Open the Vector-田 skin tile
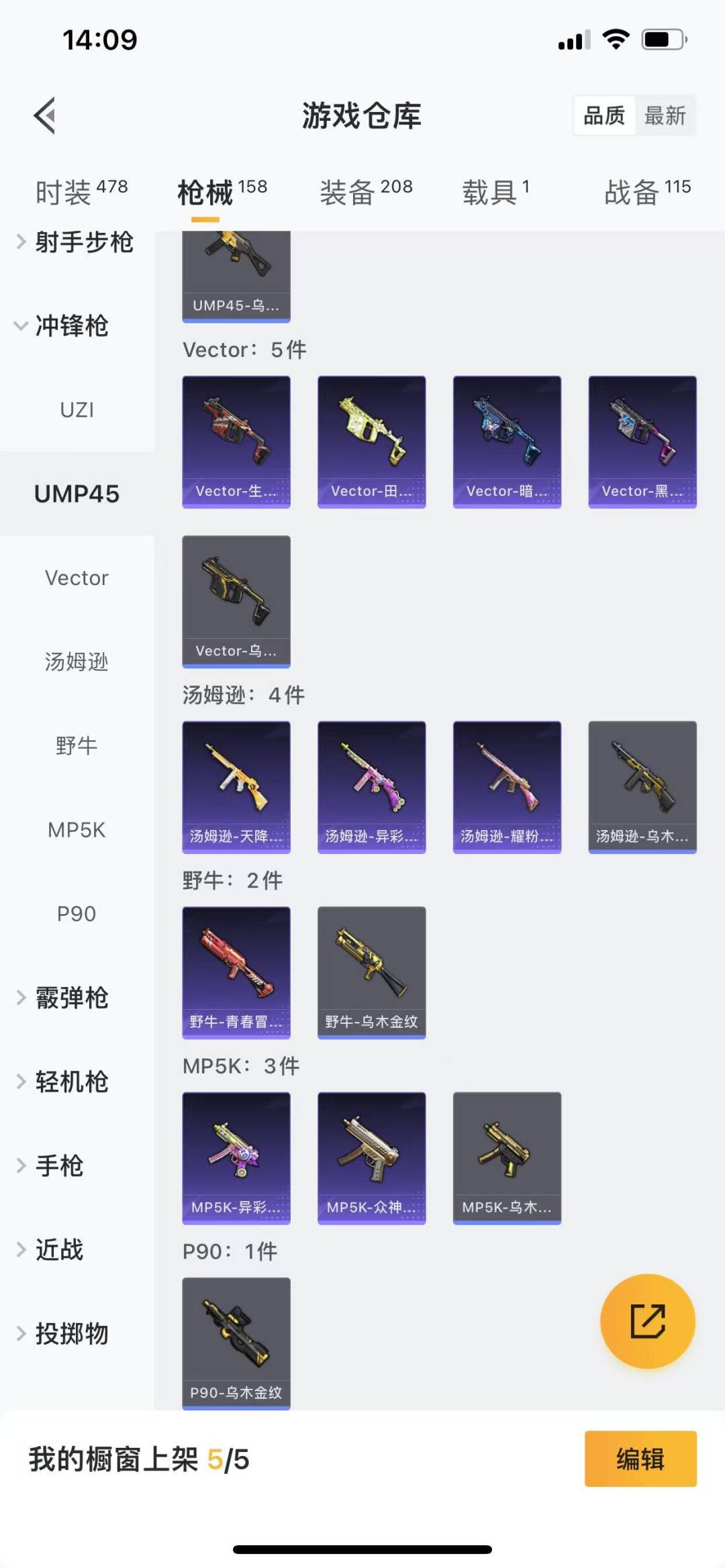 (371, 441)
